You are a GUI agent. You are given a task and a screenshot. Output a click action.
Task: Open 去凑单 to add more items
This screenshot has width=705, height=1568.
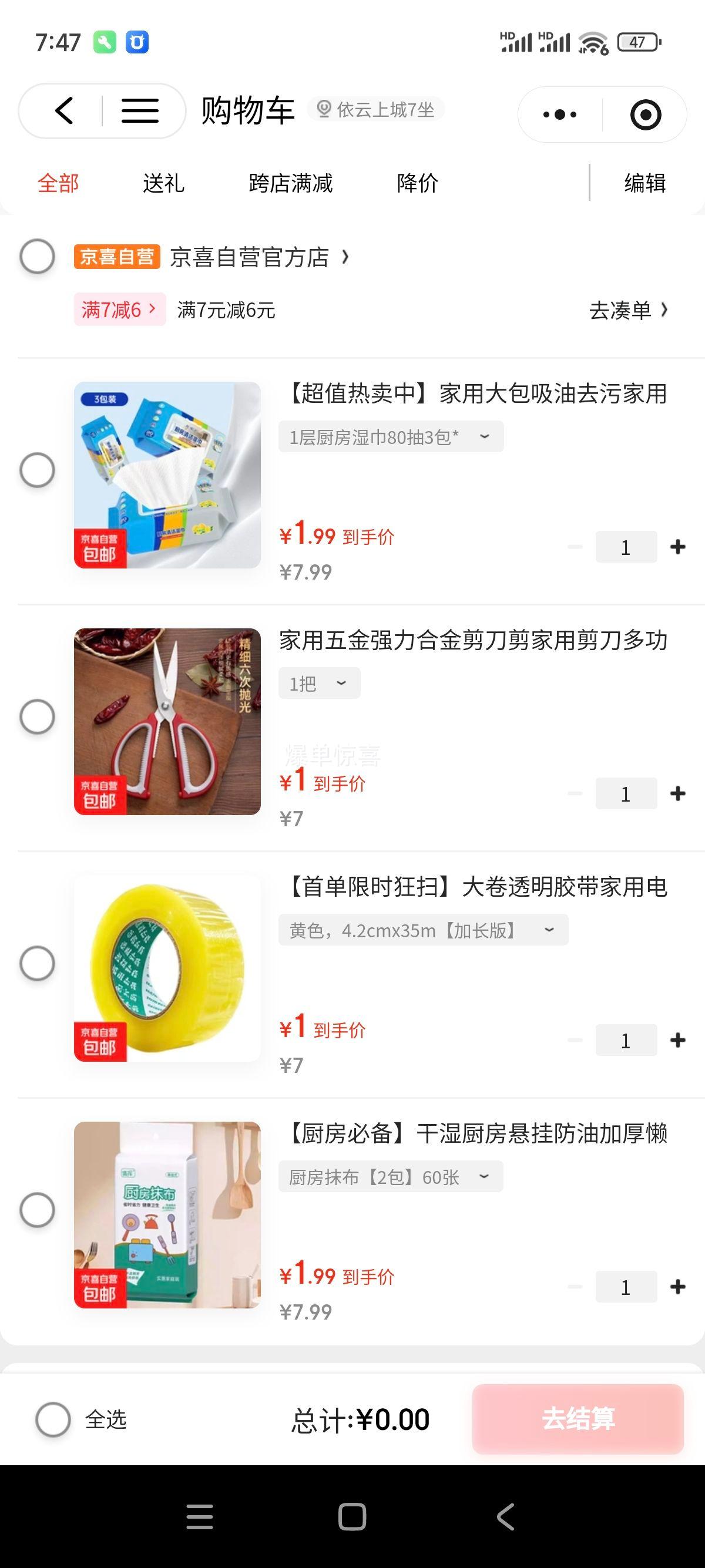tap(627, 311)
